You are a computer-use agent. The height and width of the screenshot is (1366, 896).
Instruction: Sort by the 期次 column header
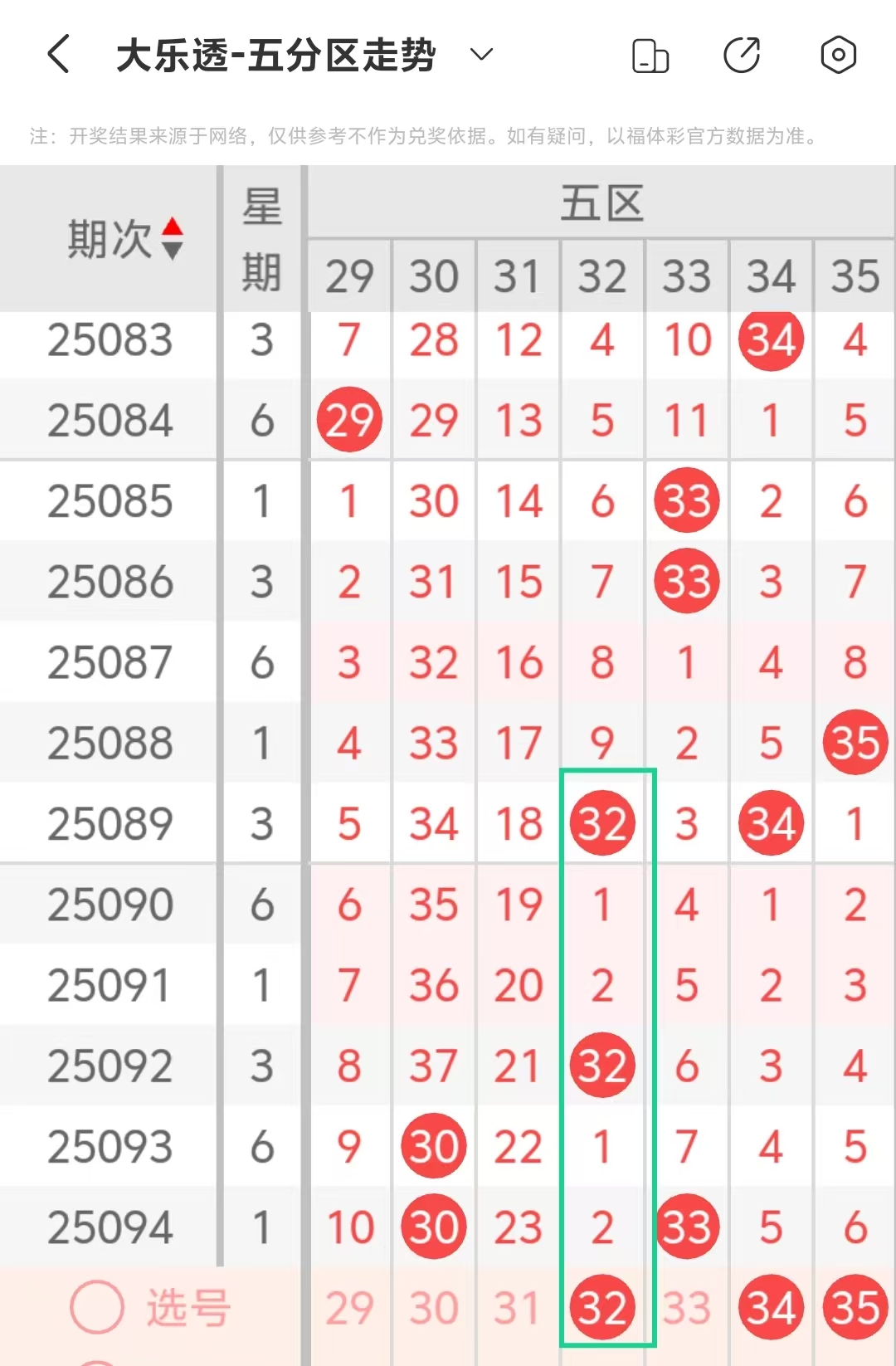tap(124, 239)
